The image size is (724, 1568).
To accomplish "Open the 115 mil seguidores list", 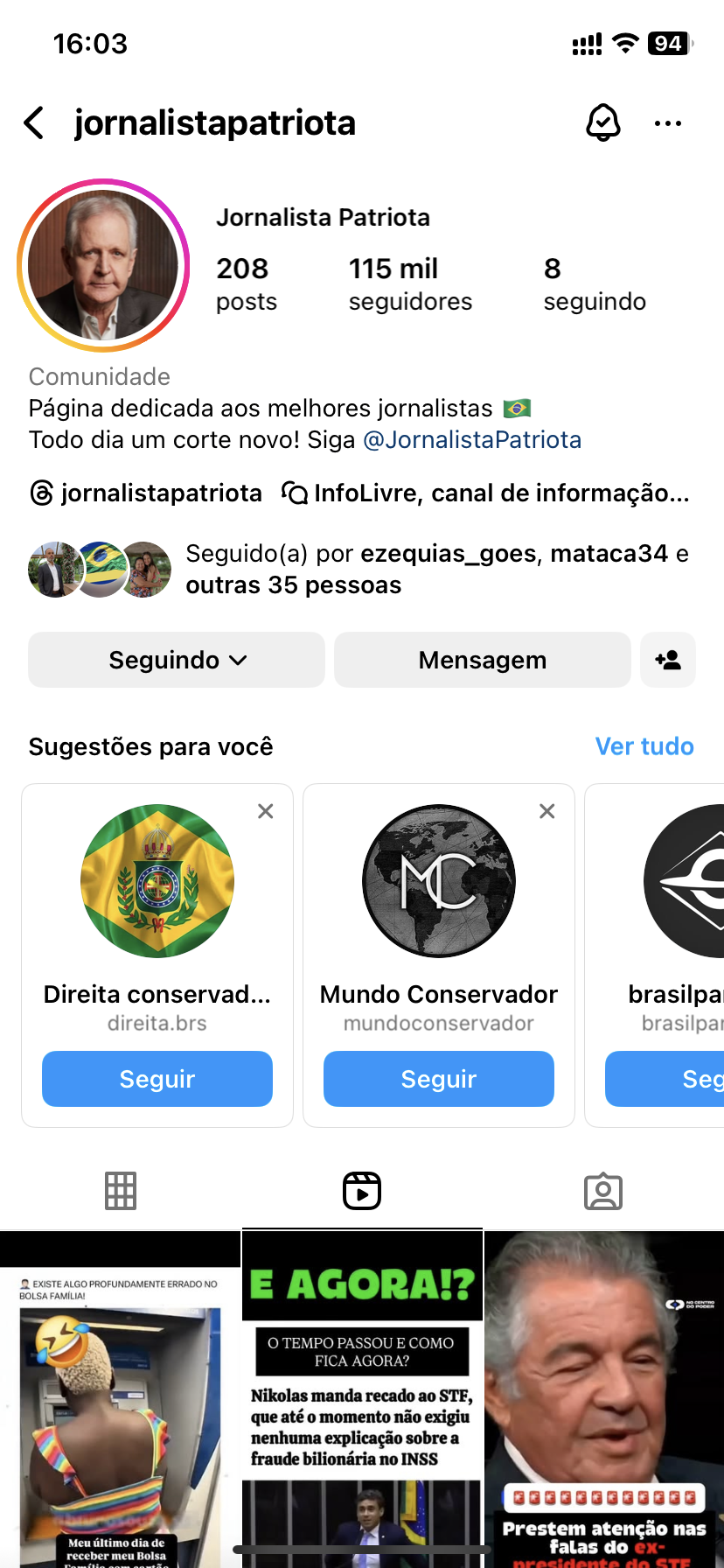I will [410, 283].
